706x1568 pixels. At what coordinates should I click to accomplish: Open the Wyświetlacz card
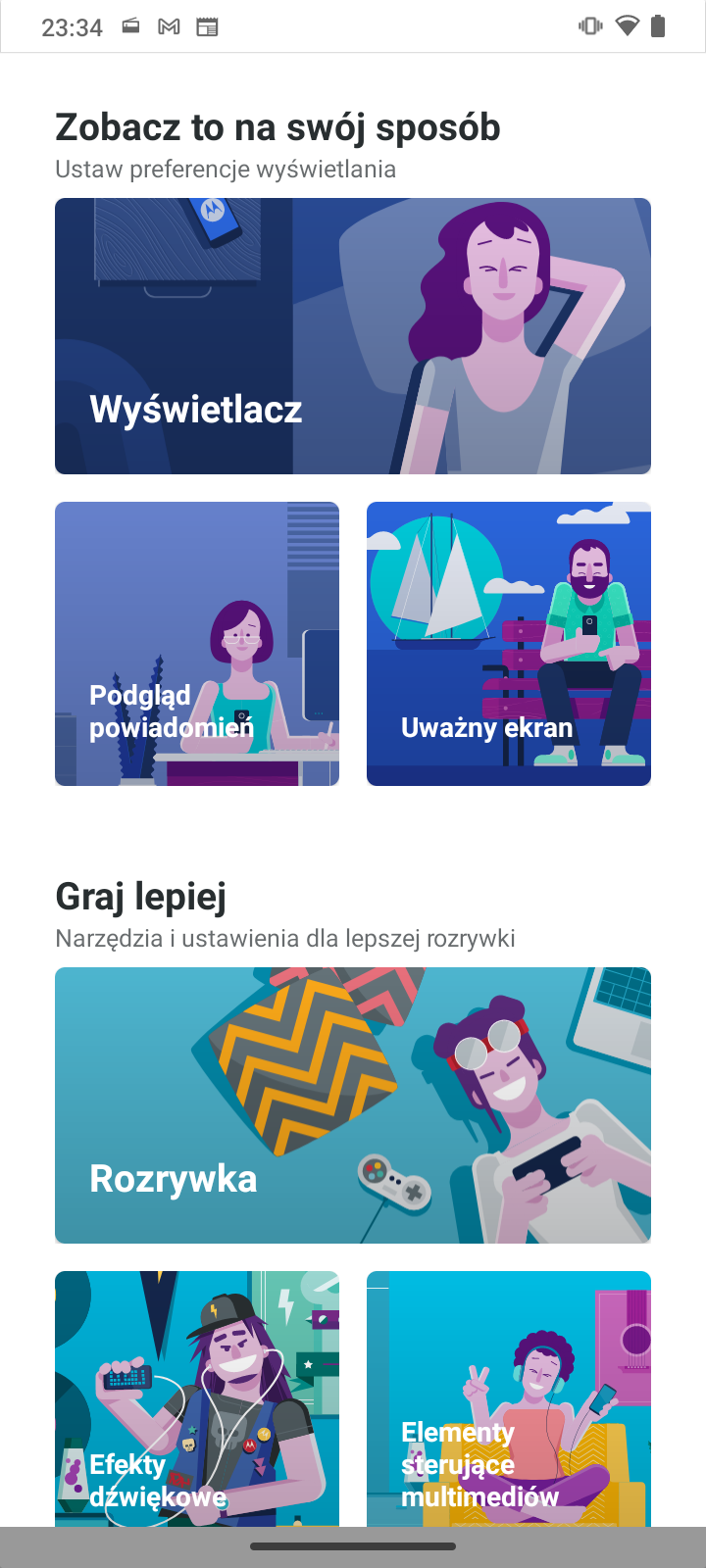click(x=353, y=336)
